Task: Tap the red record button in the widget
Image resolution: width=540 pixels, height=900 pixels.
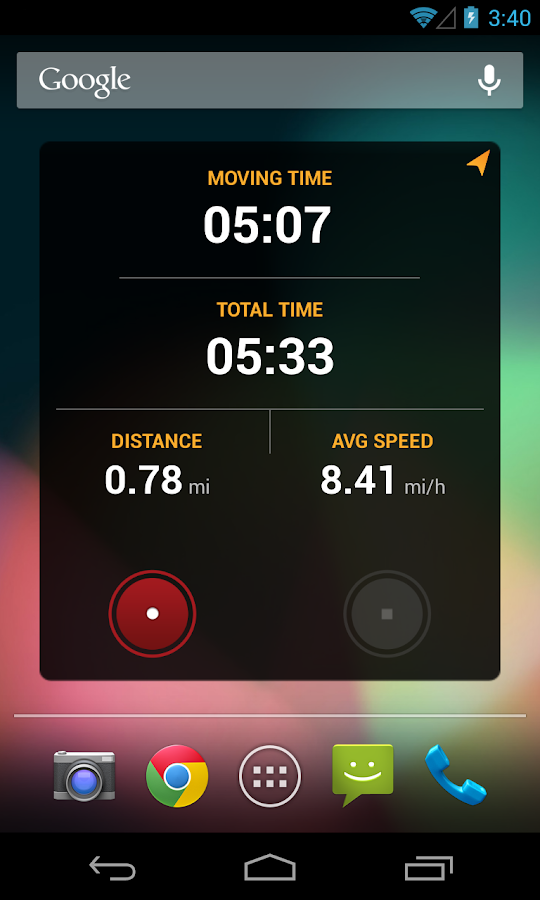Action: coord(153,614)
